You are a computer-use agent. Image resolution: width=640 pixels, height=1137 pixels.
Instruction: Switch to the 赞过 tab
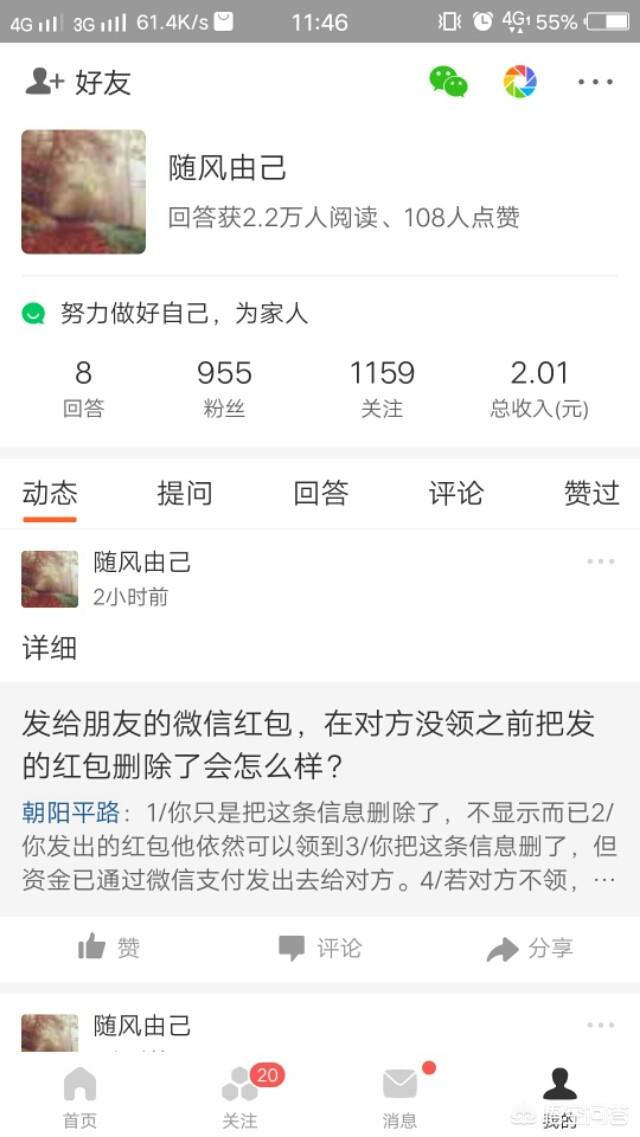click(591, 494)
